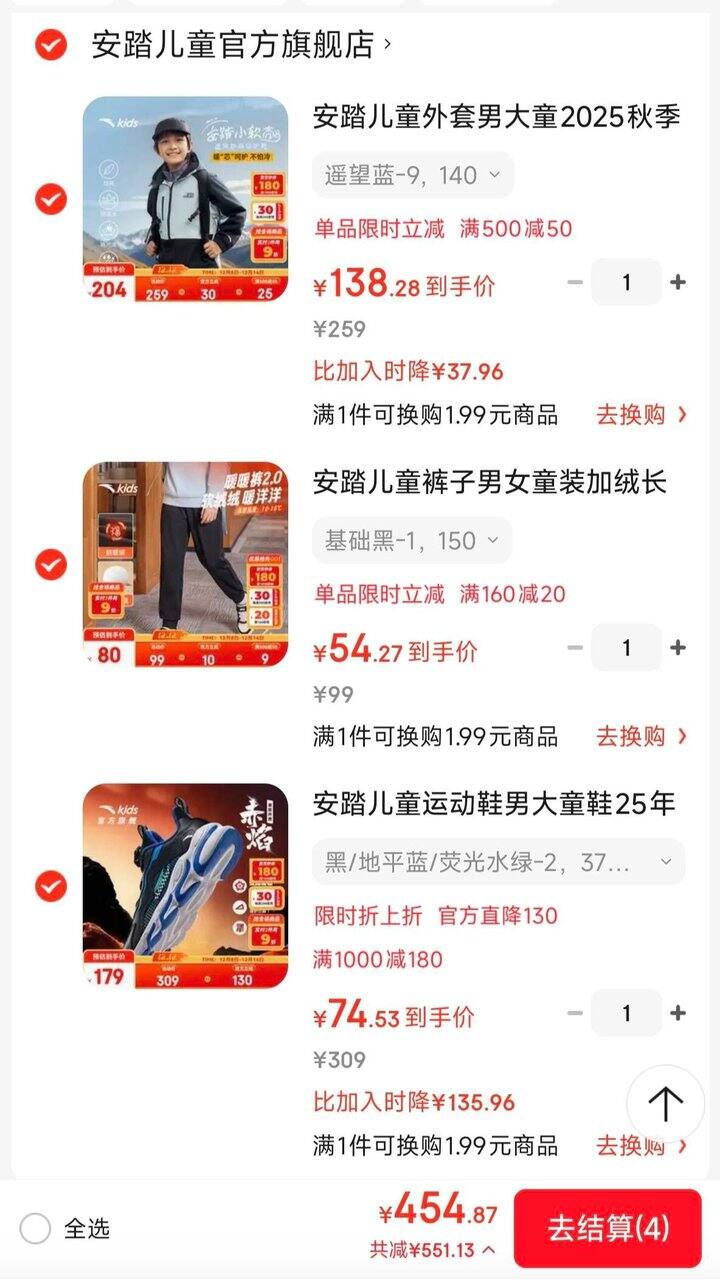Jump back to top with the arrow button
This screenshot has width=720, height=1280.
click(x=665, y=1104)
